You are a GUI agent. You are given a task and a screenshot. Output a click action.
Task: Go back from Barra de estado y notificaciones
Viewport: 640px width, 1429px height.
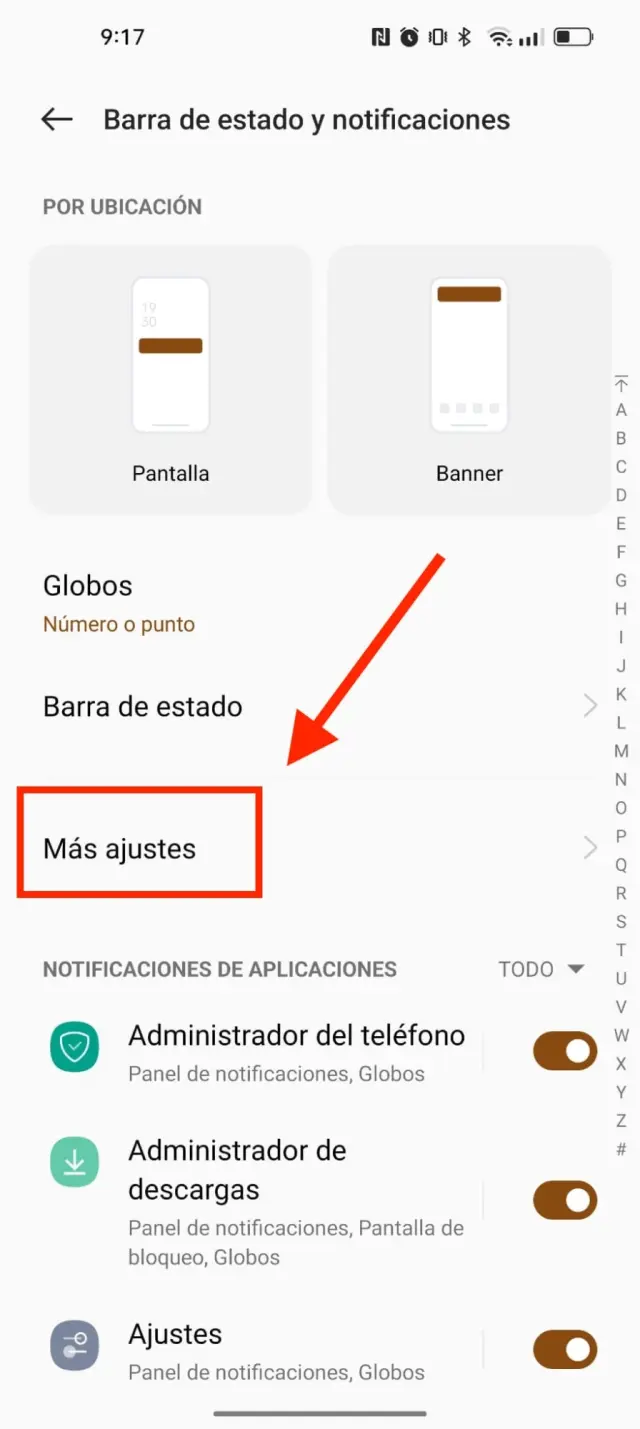(57, 120)
